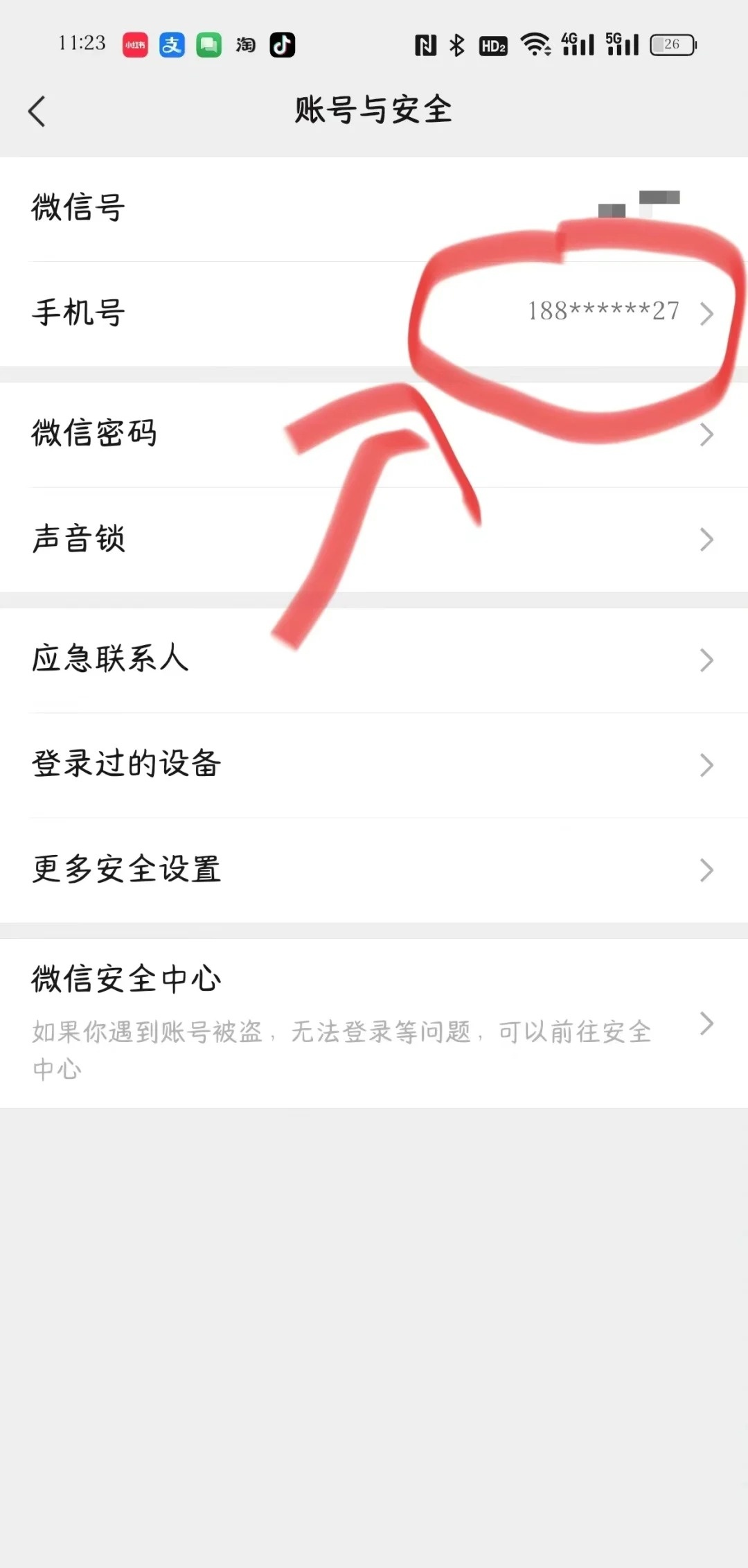
Task: Expand the 手机号 row via its chevron
Action: tap(708, 313)
